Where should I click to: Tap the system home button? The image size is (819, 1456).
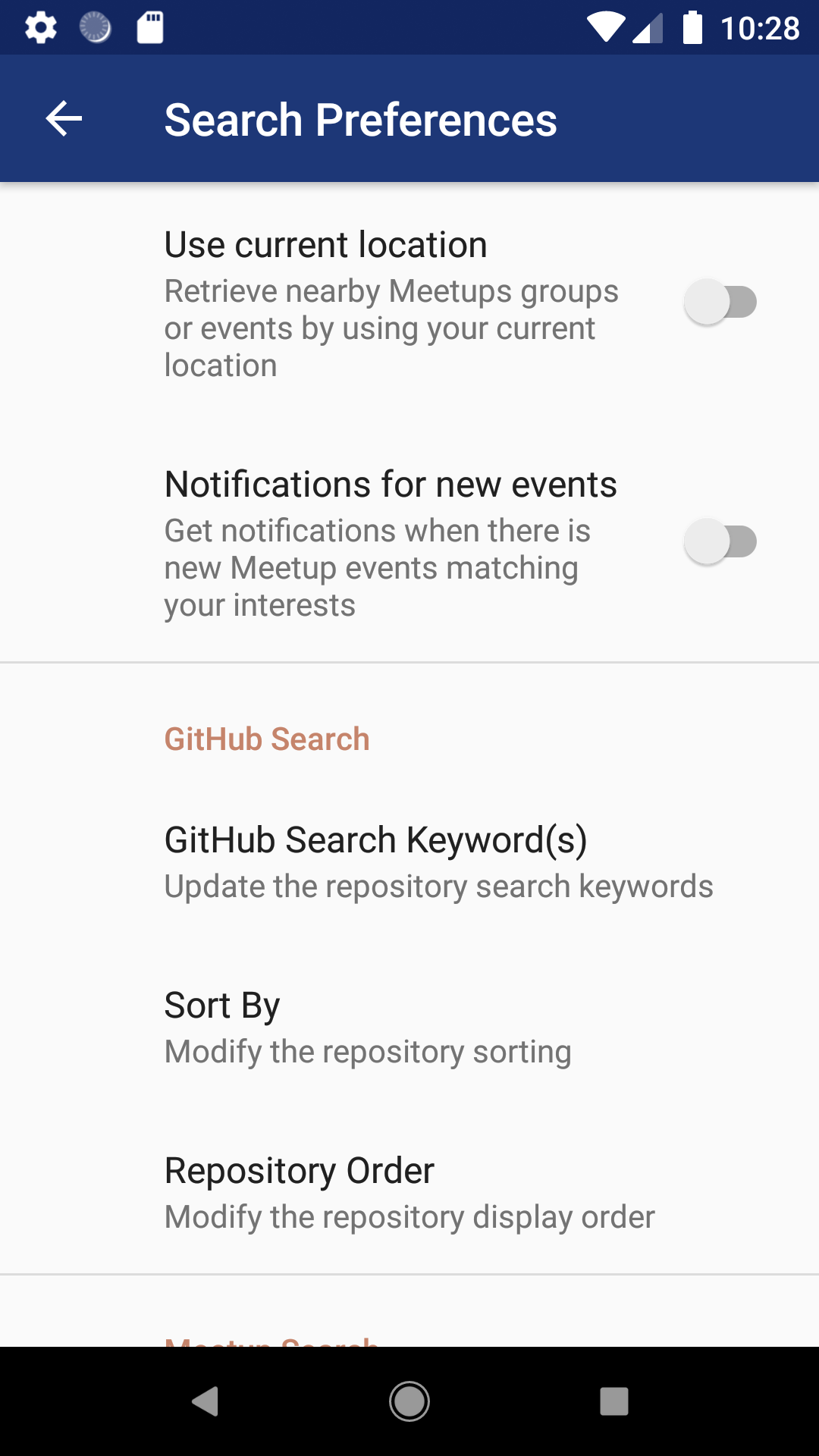pyautogui.click(x=409, y=1401)
